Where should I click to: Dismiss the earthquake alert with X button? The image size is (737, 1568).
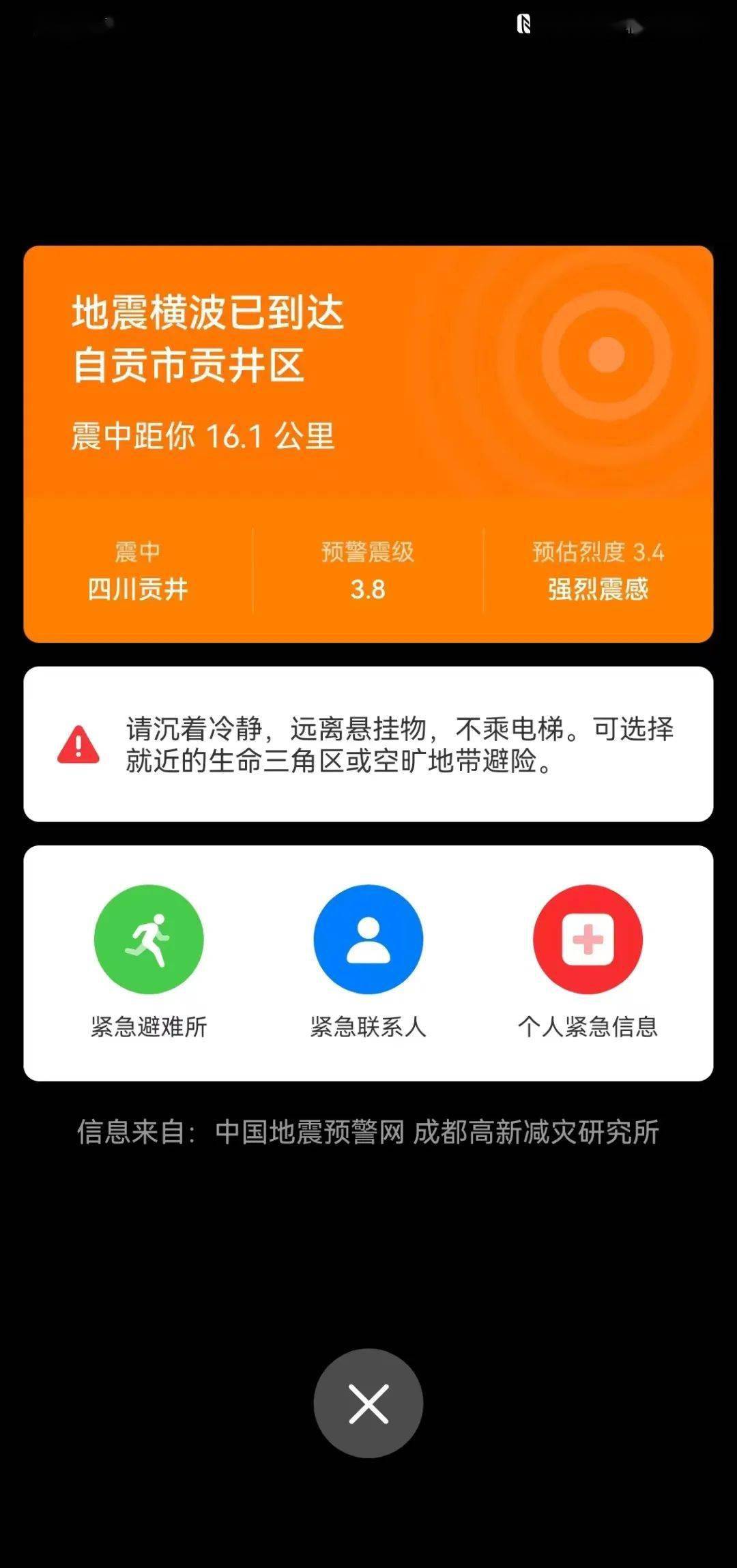tap(369, 1404)
